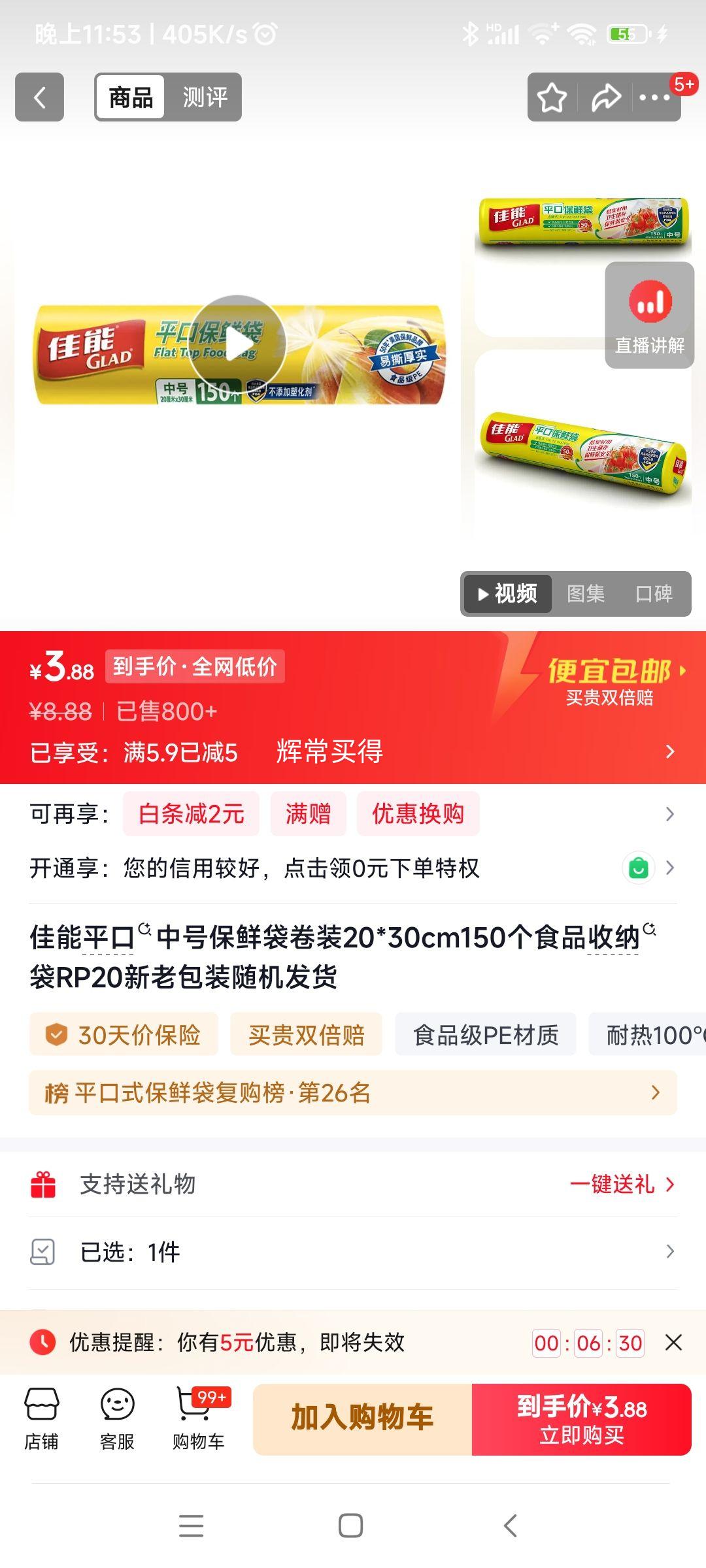This screenshot has height=1568, width=706.
Task: Open the 平口式保鲜袋复购榜 ranking
Action: pos(353,1092)
